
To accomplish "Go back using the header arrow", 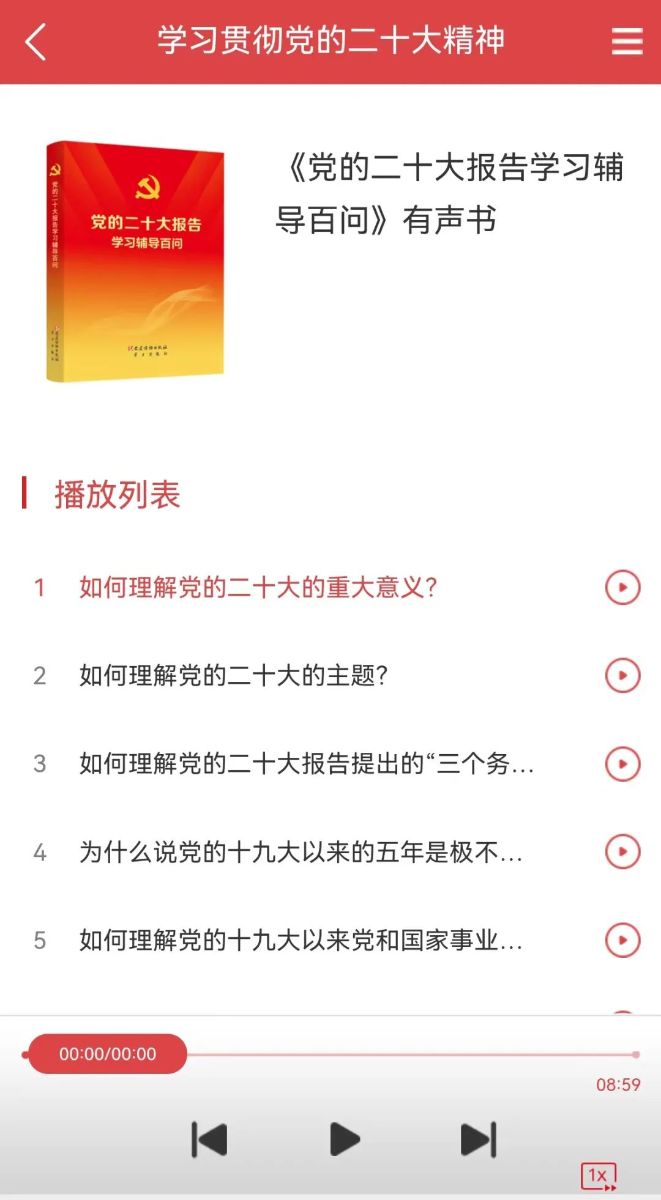I will (36, 42).
